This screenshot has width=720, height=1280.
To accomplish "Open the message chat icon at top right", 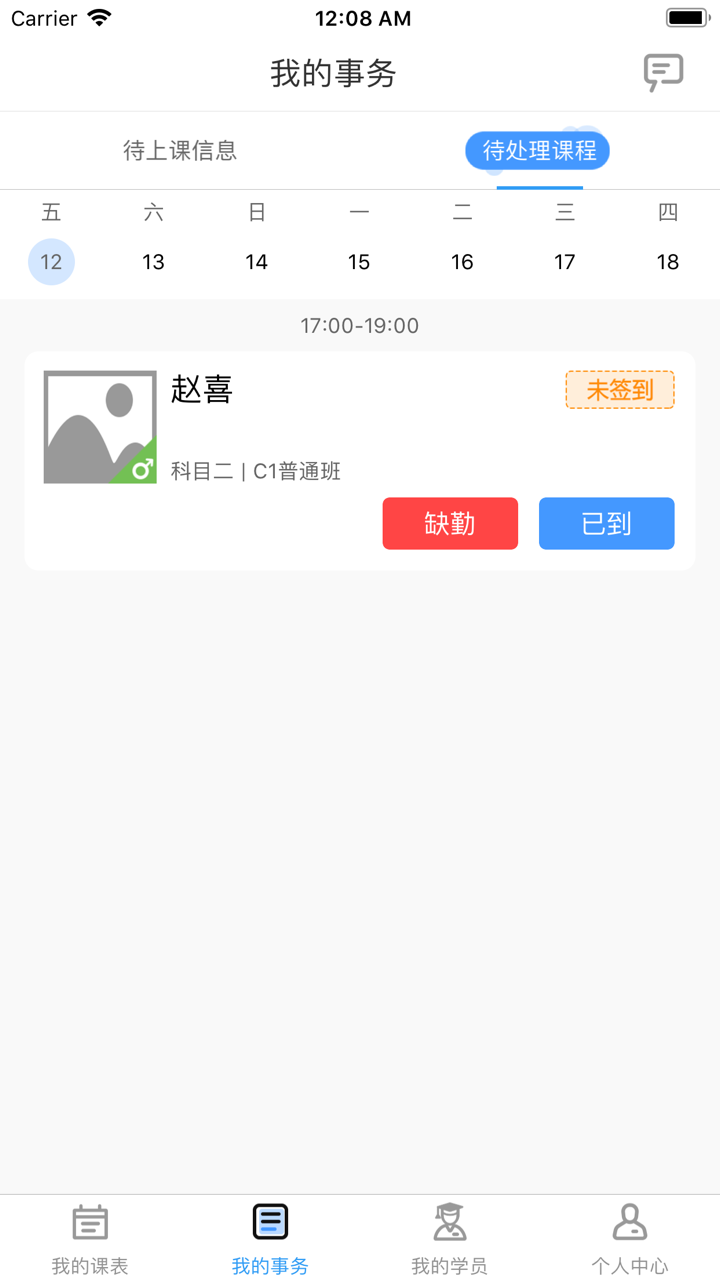I will click(662, 71).
